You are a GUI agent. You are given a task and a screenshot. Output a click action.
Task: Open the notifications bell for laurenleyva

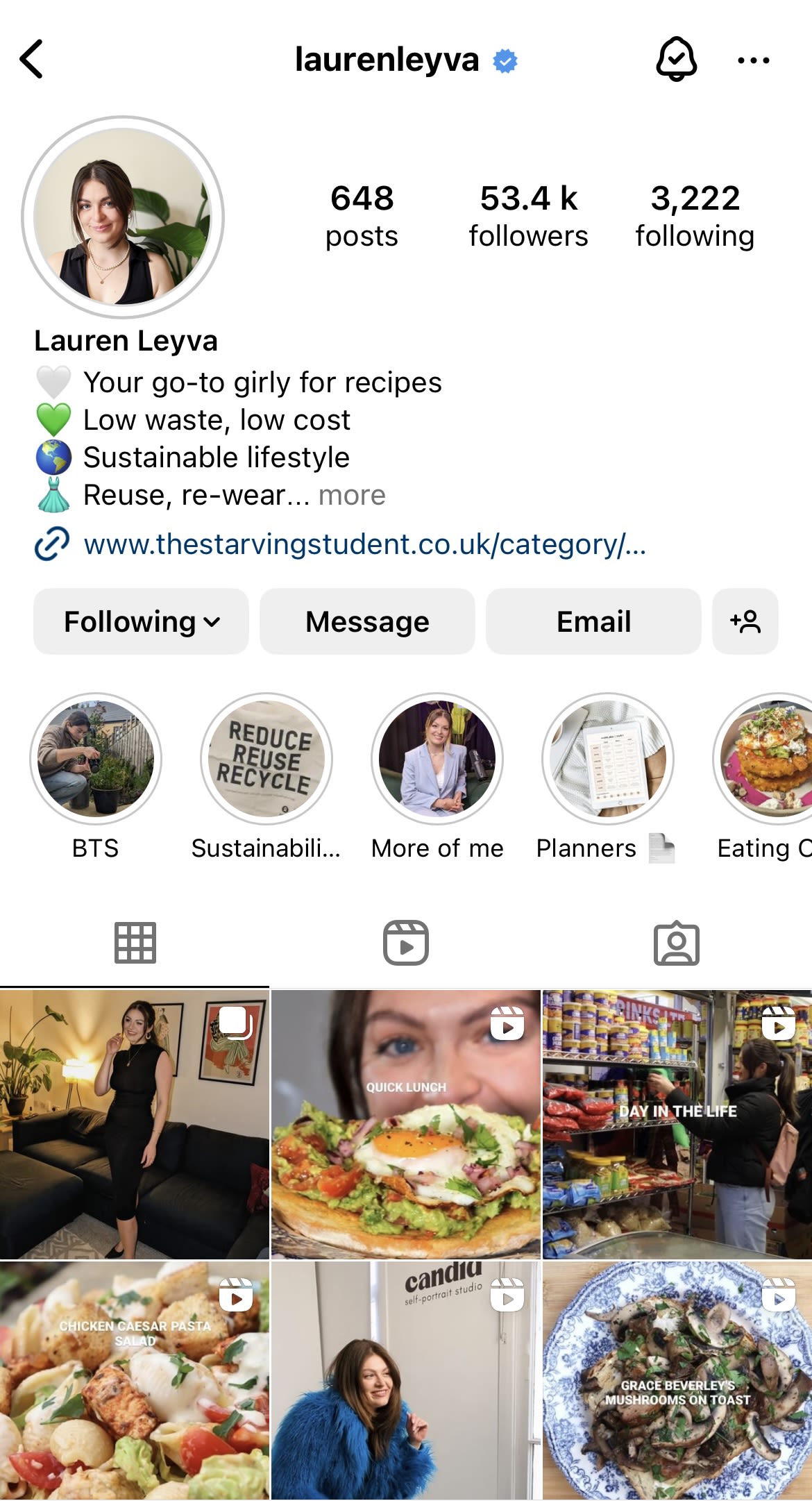click(x=676, y=60)
